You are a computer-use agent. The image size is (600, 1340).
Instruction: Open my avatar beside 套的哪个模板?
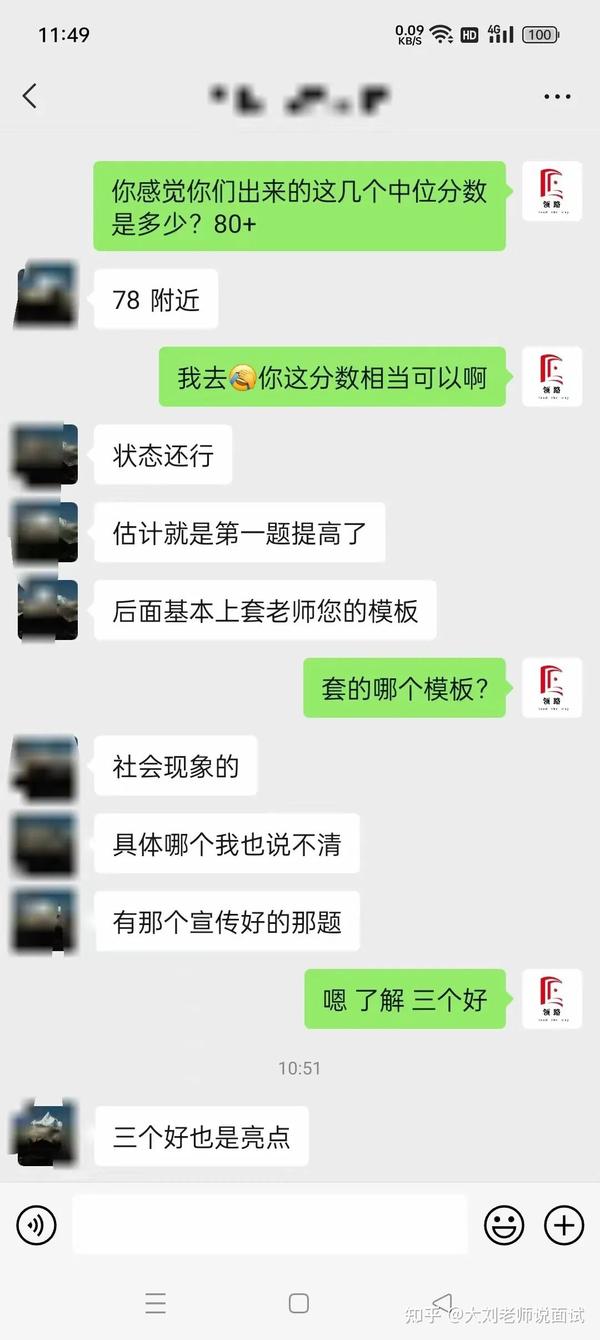pos(552,688)
